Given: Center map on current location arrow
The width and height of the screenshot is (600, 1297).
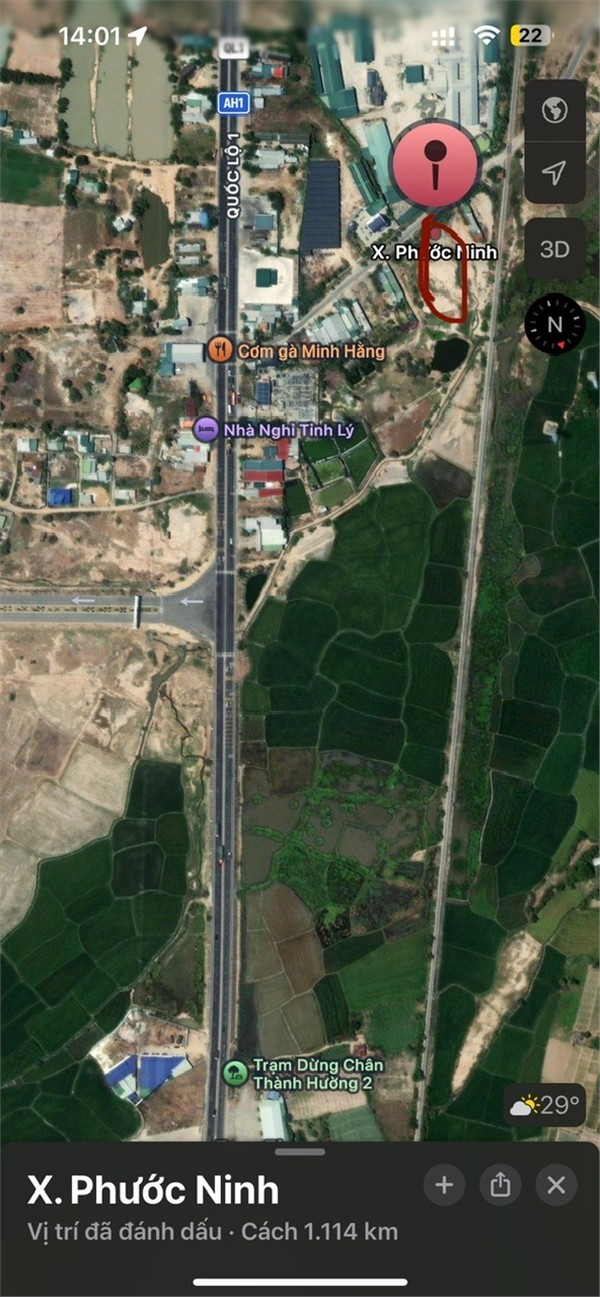Looking at the screenshot, I should pos(555,173).
